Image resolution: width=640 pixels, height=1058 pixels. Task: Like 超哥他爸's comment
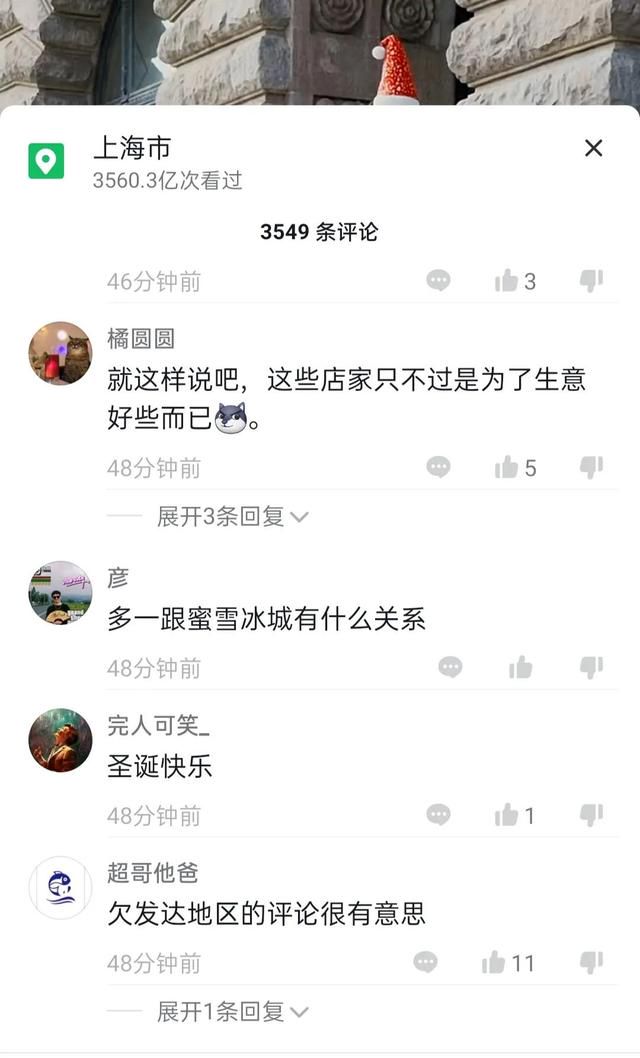(494, 964)
